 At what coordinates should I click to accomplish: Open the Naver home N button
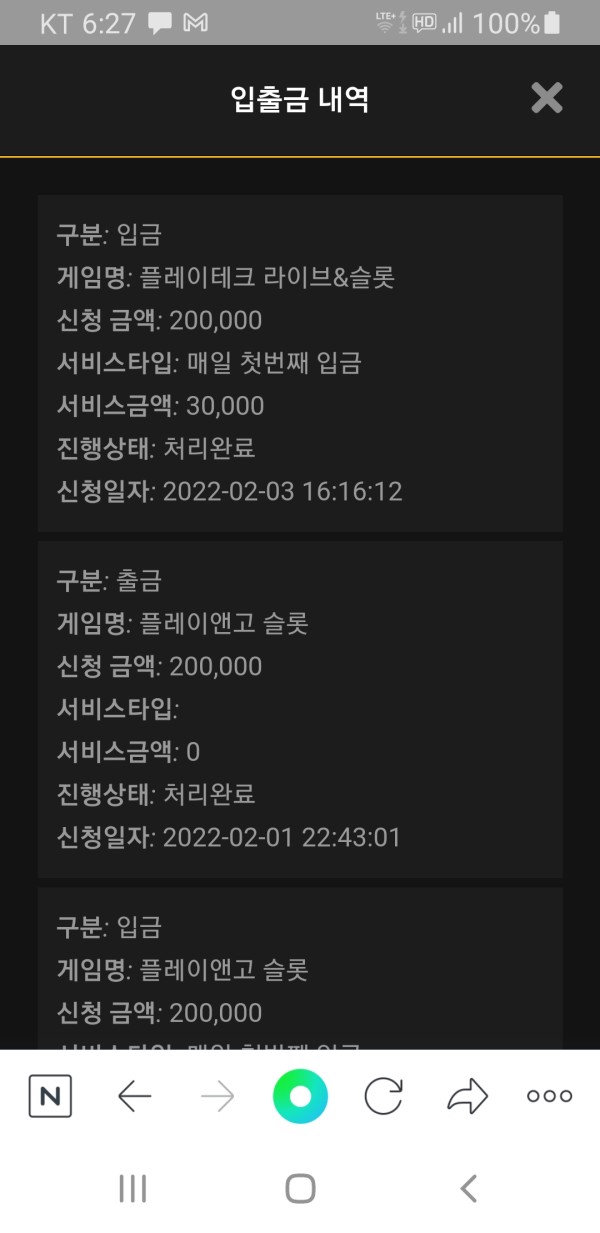click(50, 1097)
